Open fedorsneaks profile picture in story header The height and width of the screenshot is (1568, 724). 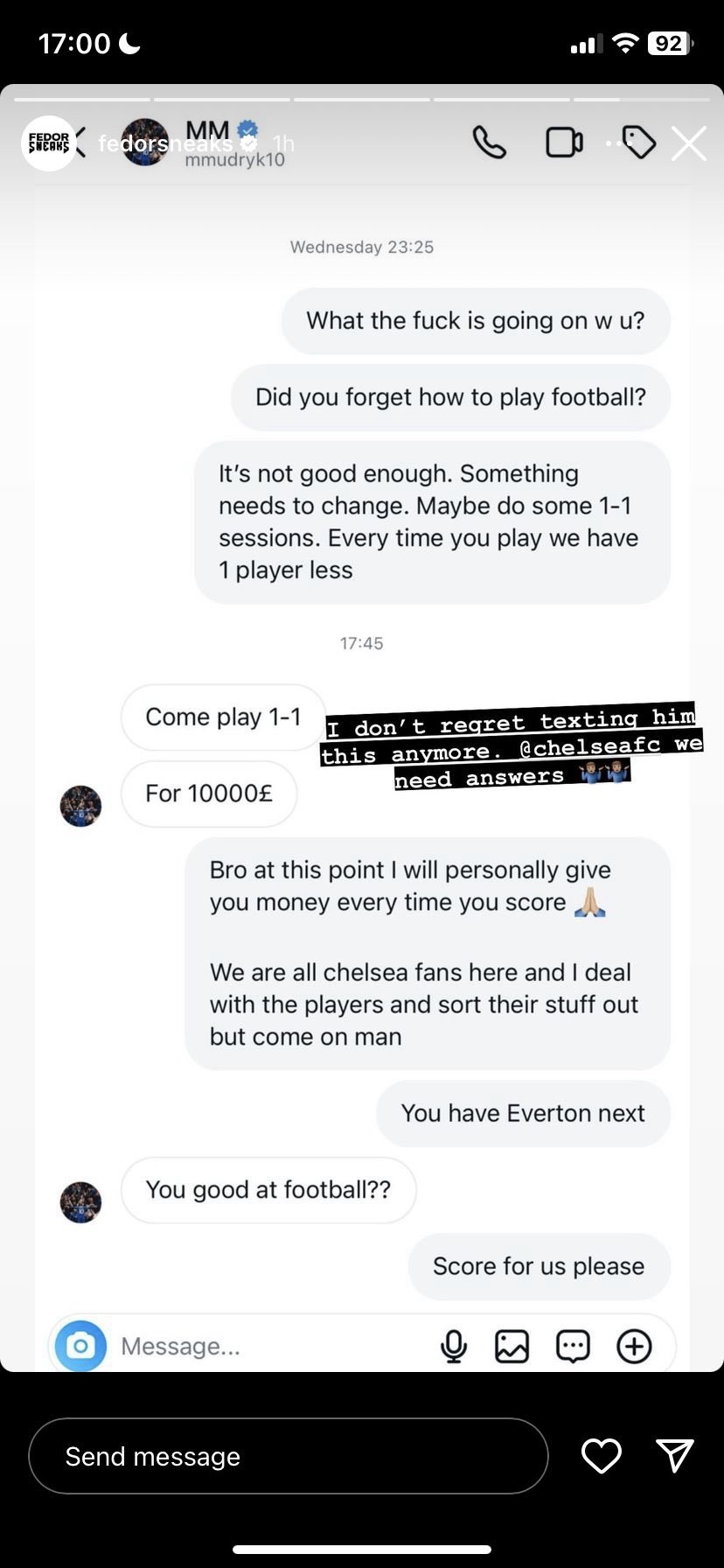[x=48, y=143]
